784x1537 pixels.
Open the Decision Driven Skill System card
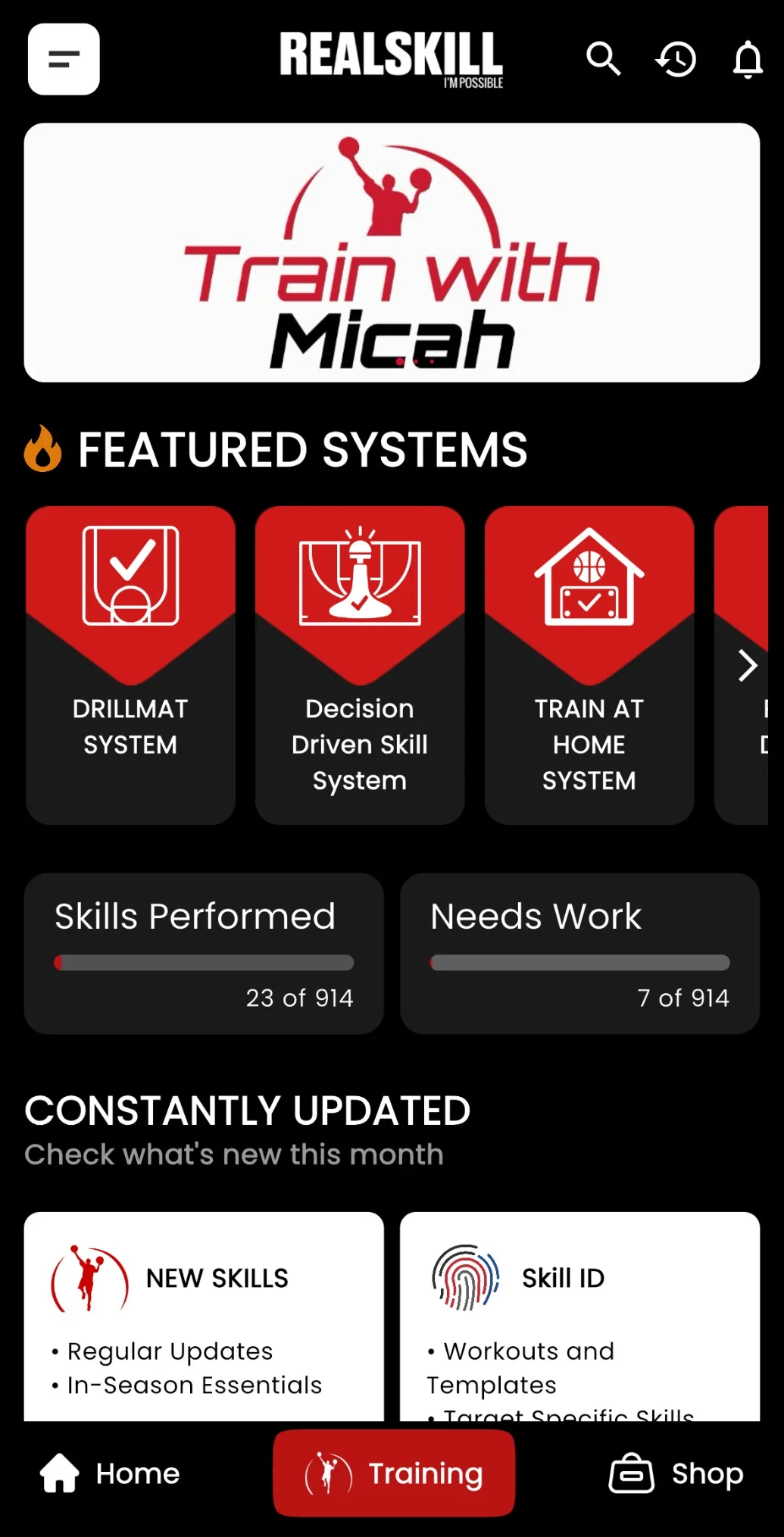360,665
